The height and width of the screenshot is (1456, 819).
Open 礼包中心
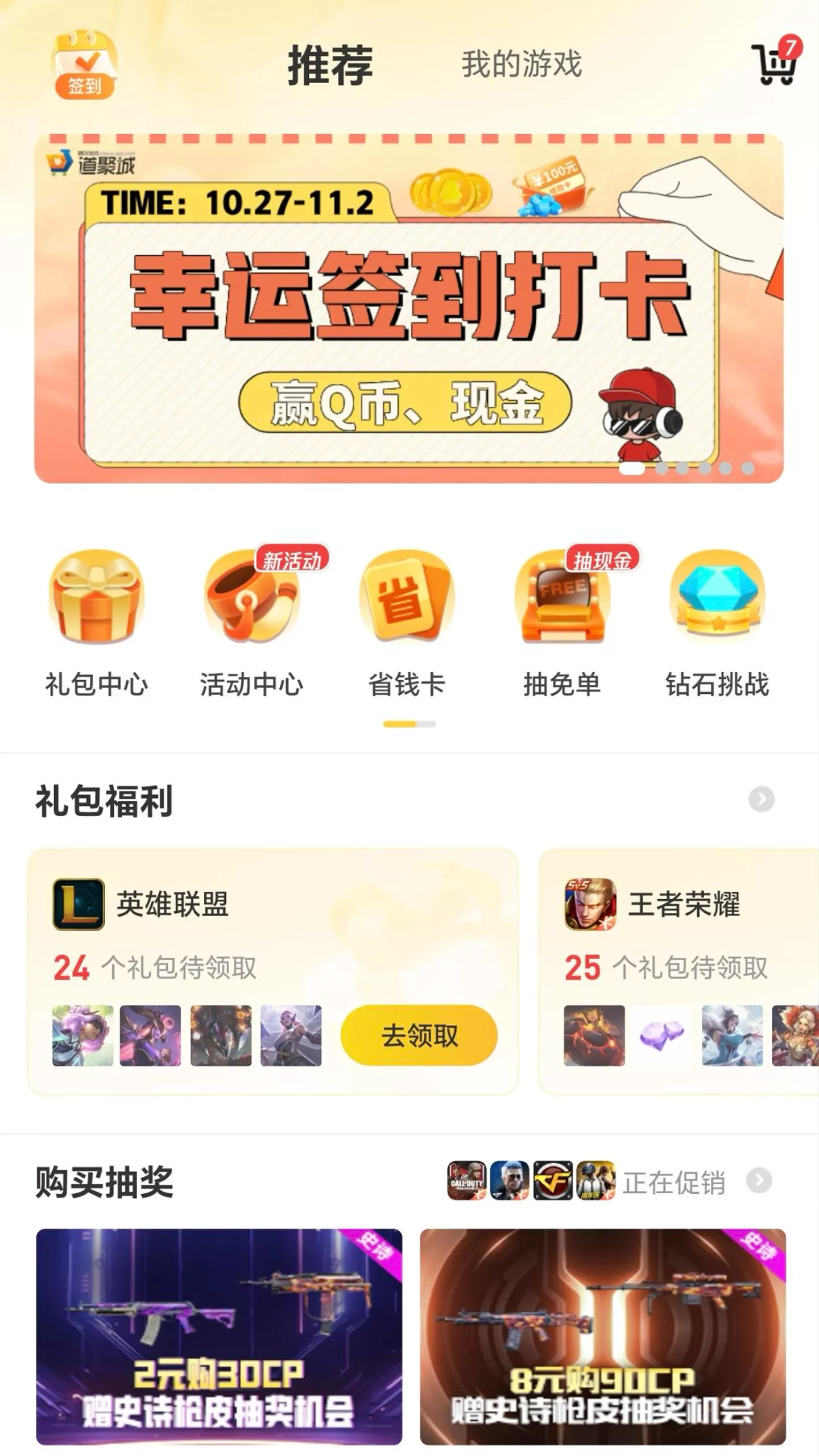(x=97, y=623)
